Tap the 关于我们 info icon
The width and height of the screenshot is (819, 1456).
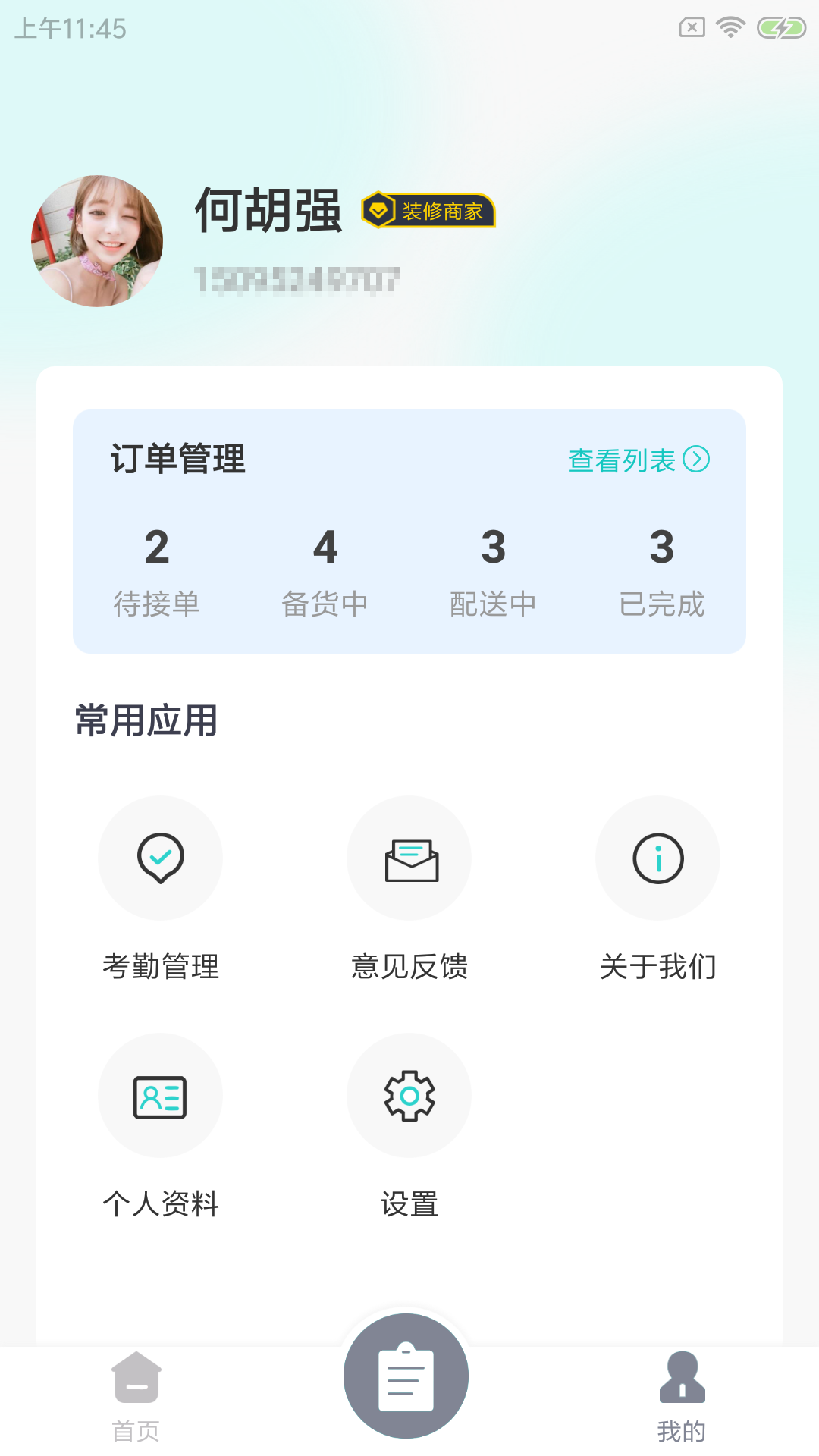click(x=657, y=858)
